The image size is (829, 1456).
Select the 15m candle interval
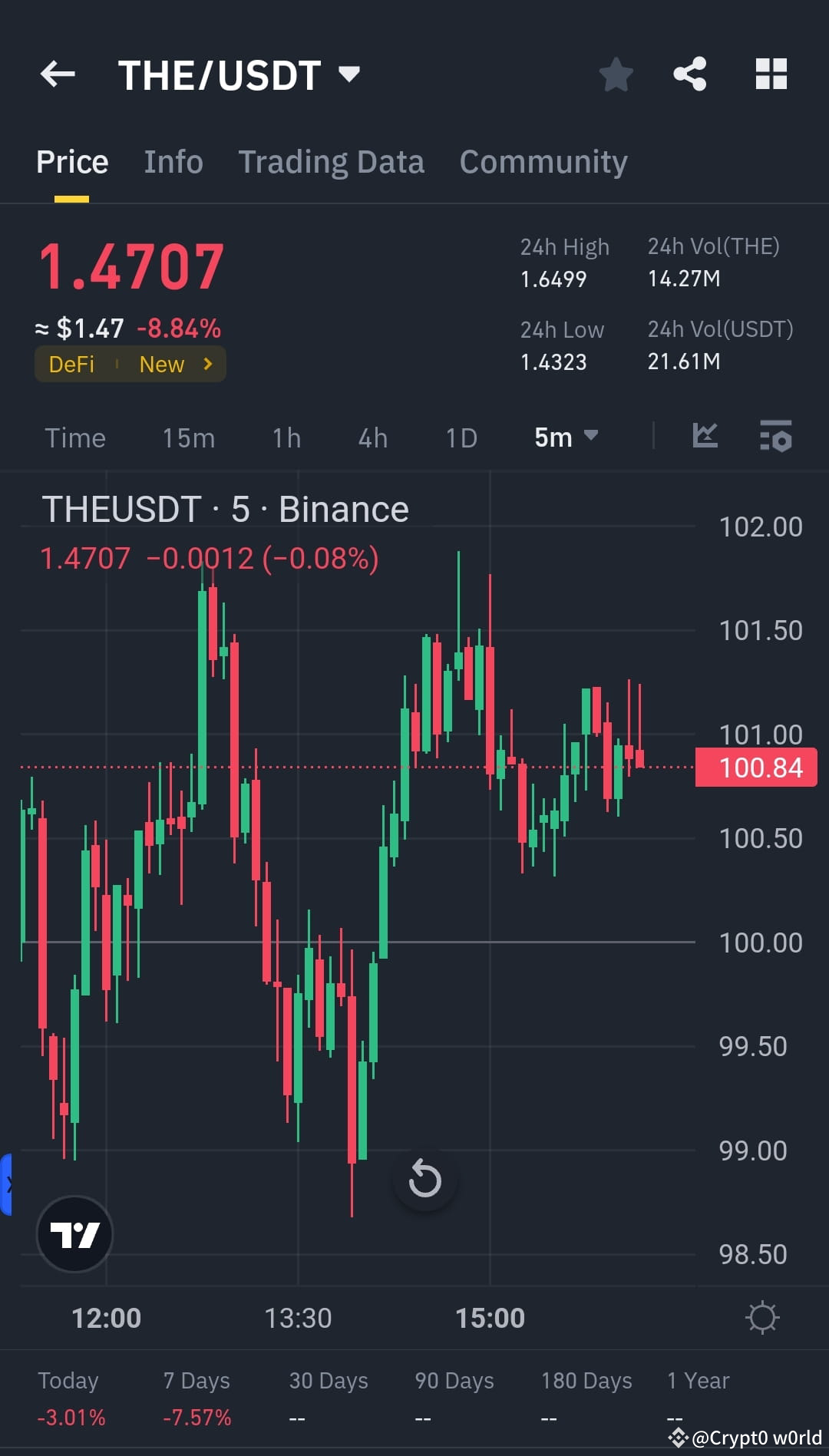188,437
